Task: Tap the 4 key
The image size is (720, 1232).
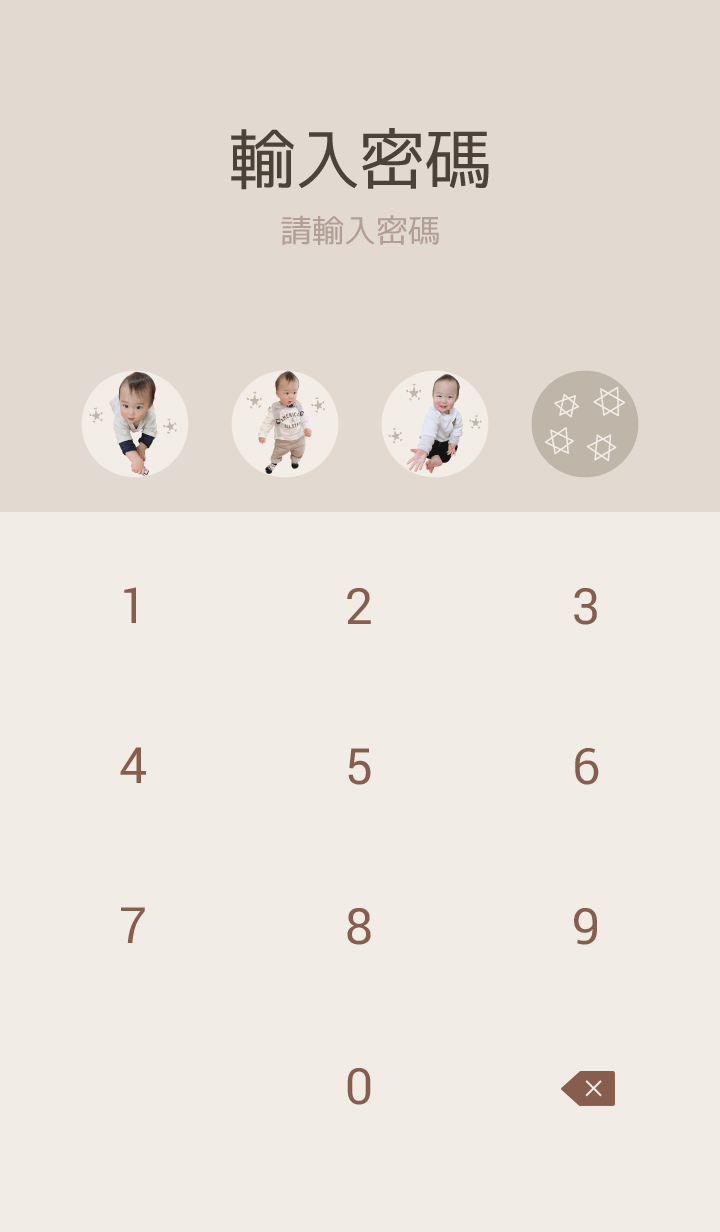Action: 132,767
